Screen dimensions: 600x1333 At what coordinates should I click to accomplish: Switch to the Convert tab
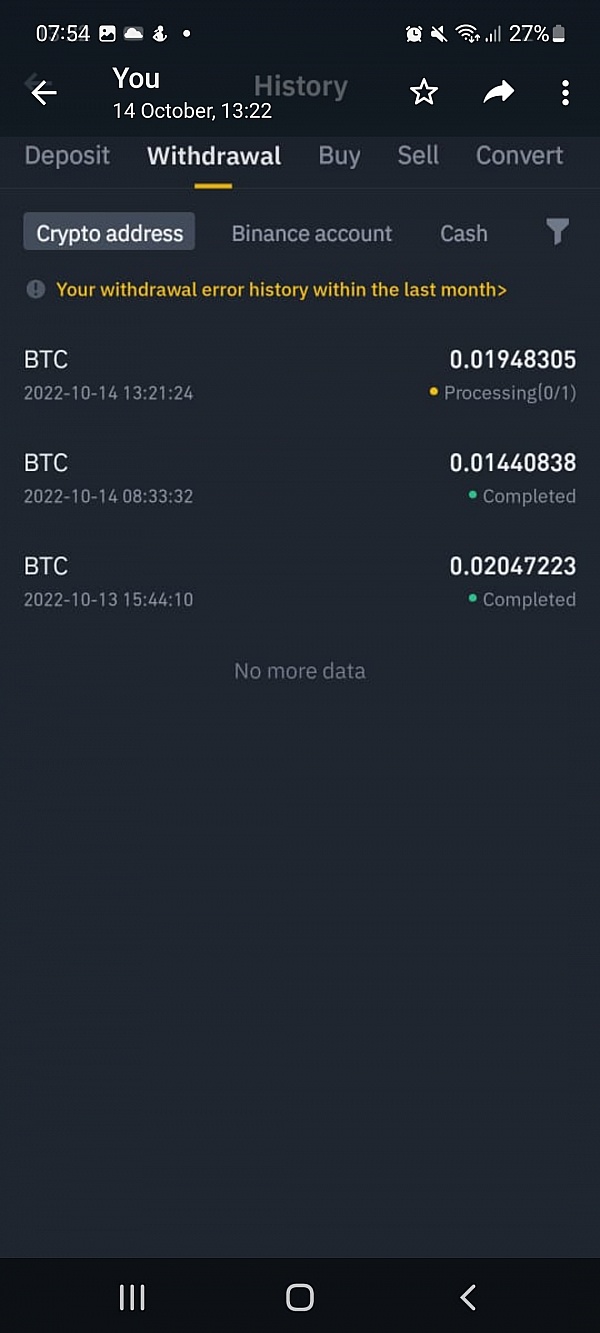click(x=519, y=156)
